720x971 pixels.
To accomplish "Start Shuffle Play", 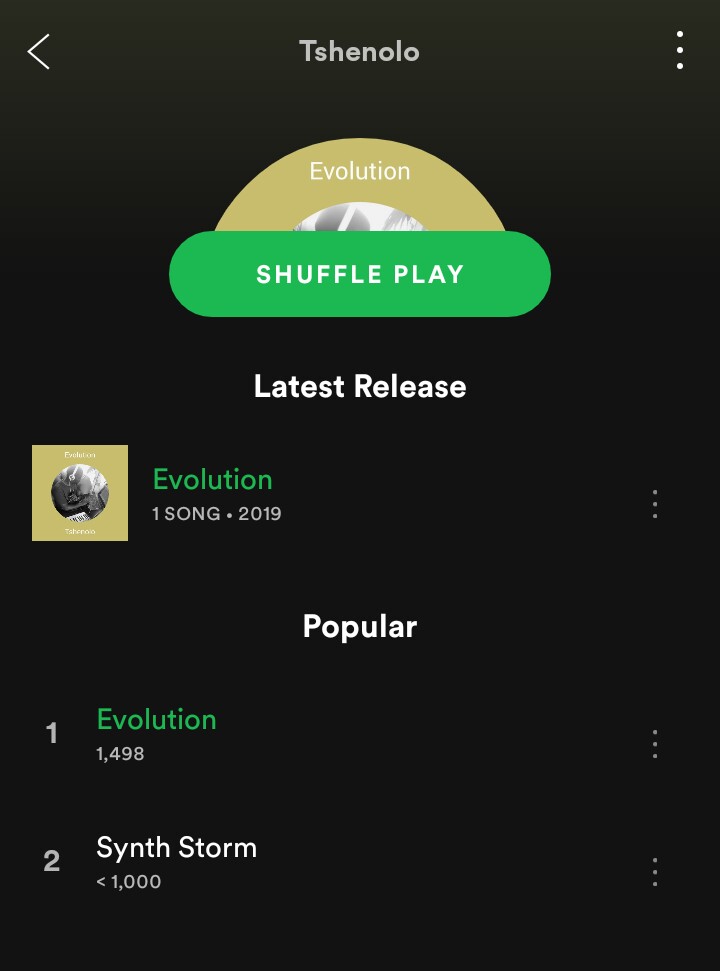I will pyautogui.click(x=360, y=274).
